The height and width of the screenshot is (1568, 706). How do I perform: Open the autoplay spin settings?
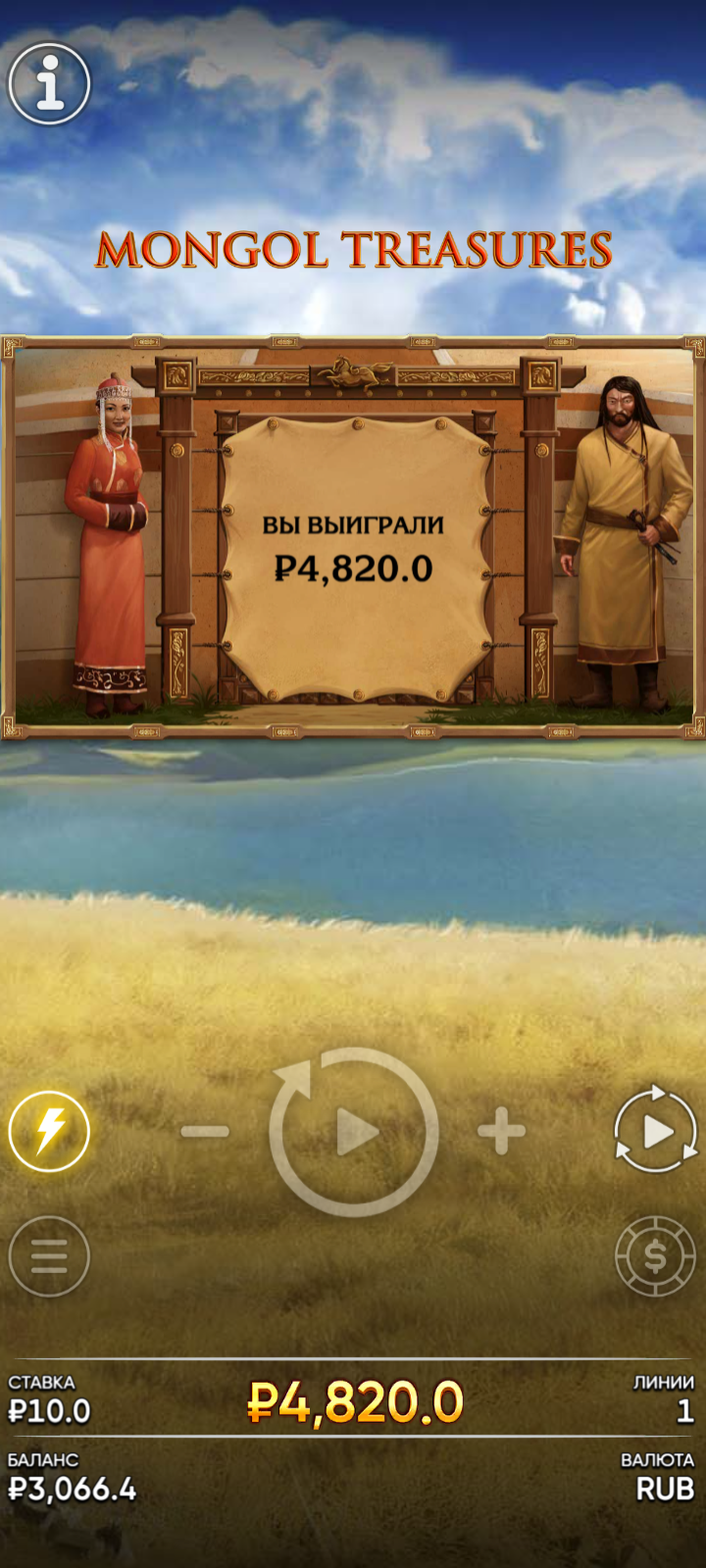[655, 1130]
